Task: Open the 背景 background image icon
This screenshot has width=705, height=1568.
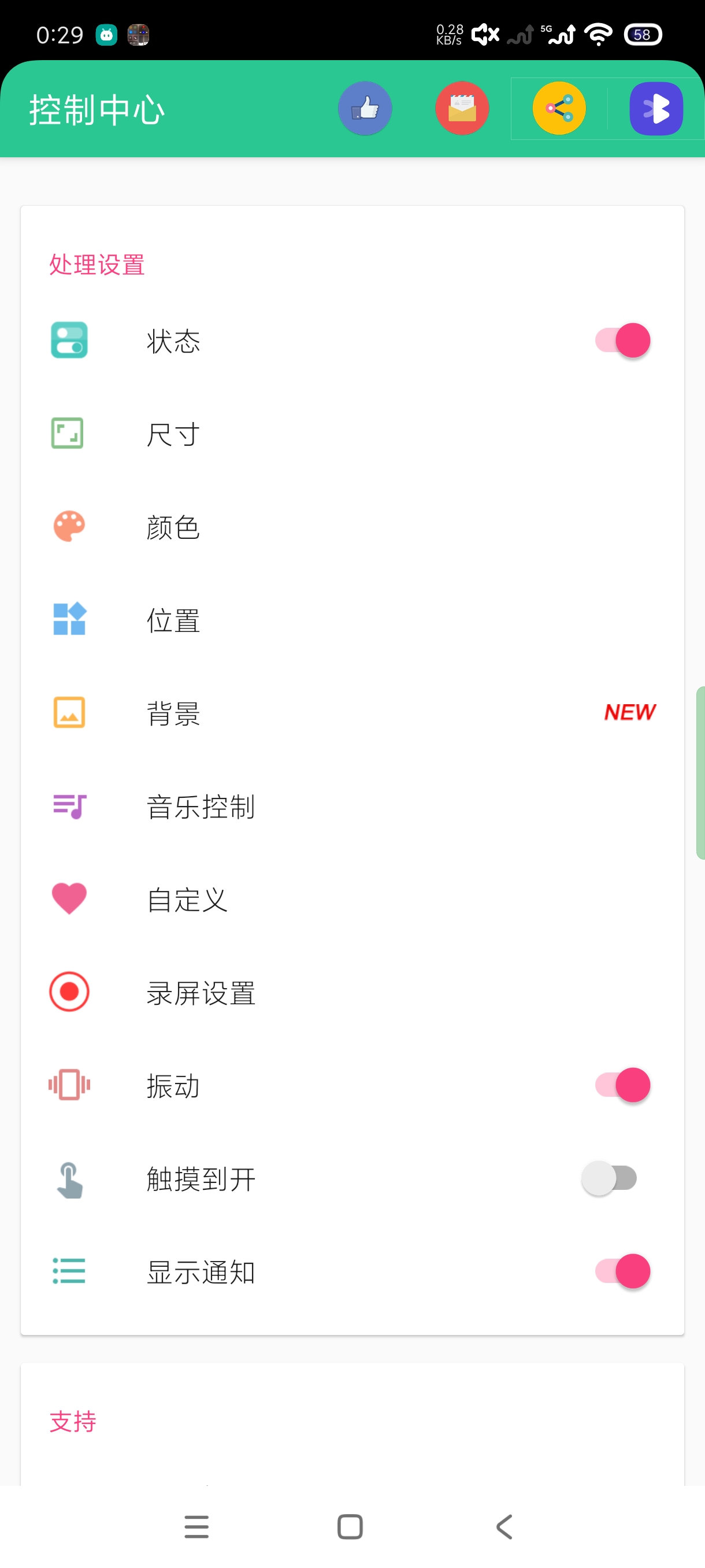Action: (69, 714)
